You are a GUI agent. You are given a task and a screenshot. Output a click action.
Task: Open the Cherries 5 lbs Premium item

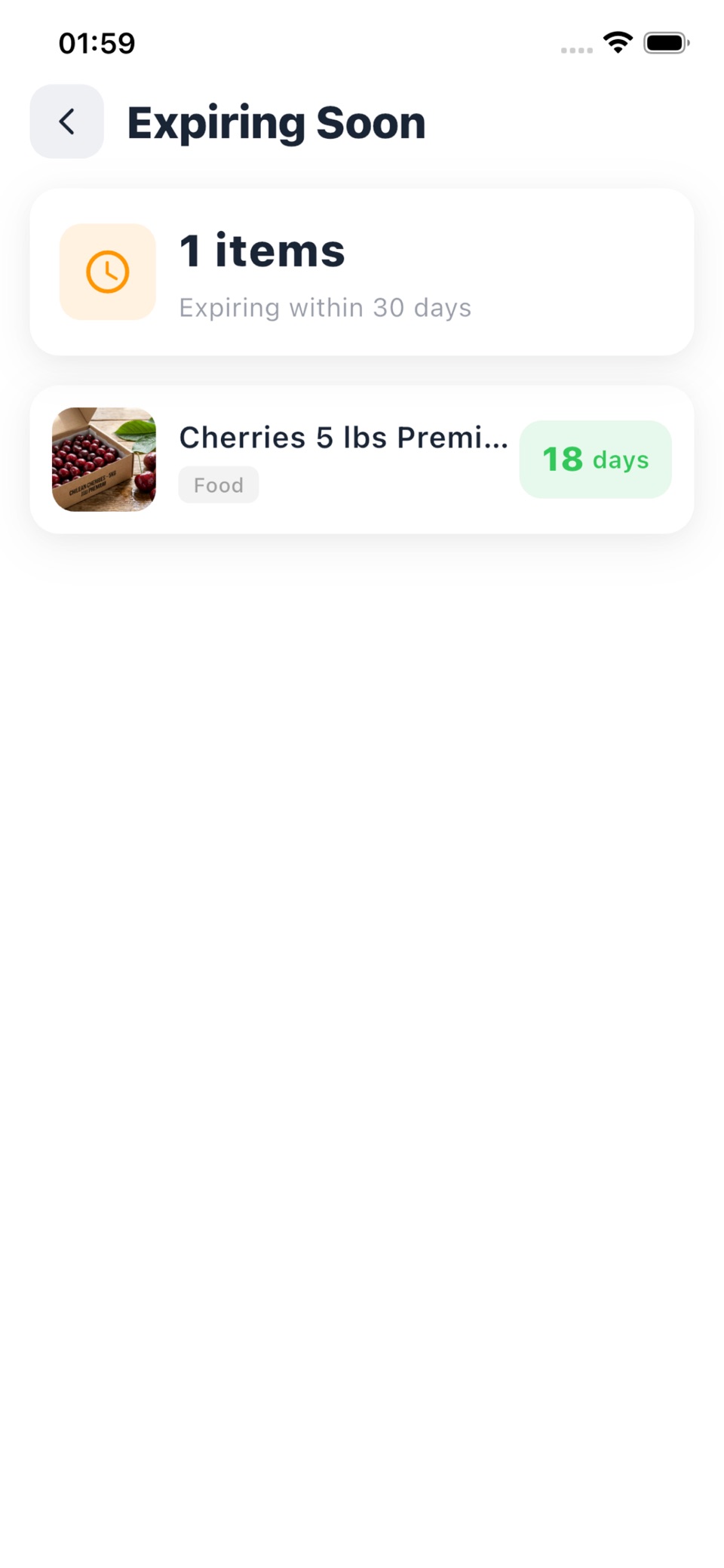[362, 460]
